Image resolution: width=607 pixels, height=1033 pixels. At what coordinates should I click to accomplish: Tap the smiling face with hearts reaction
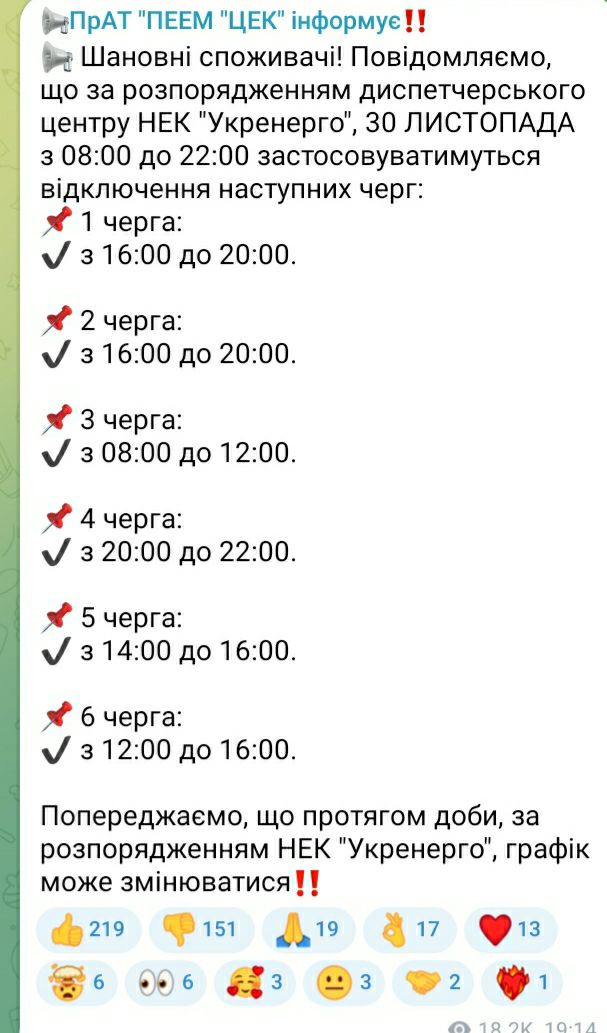(254, 982)
